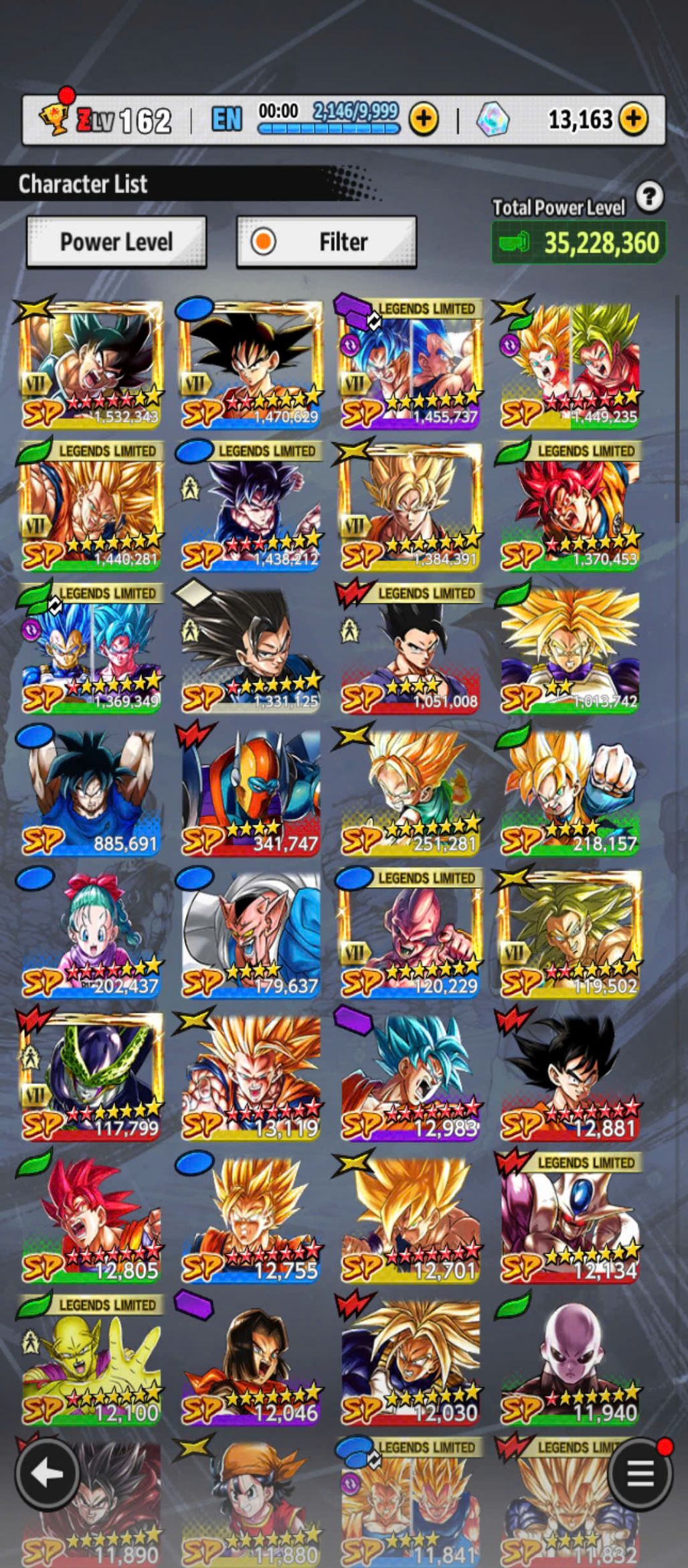Tap the help question mark icon
Viewport: 688px width, 1568px height.
click(649, 198)
